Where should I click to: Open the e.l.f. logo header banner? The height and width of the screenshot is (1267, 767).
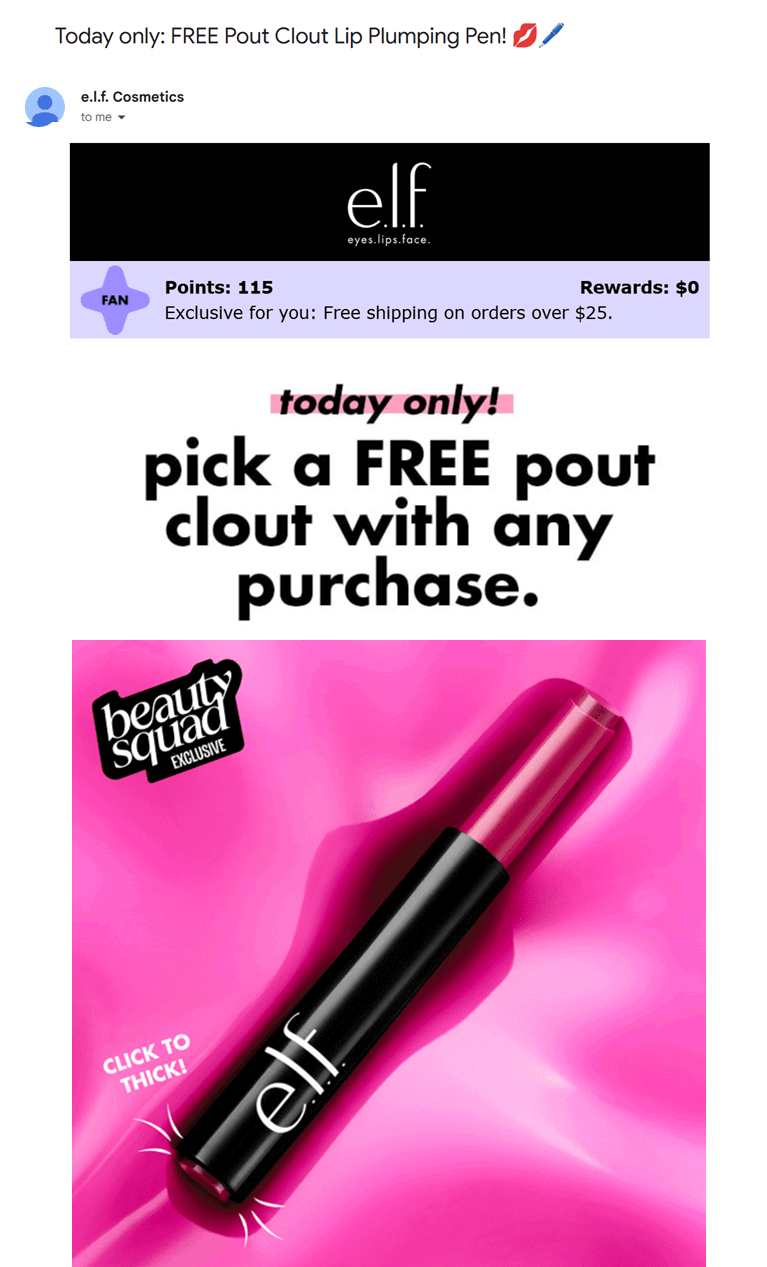coord(389,202)
